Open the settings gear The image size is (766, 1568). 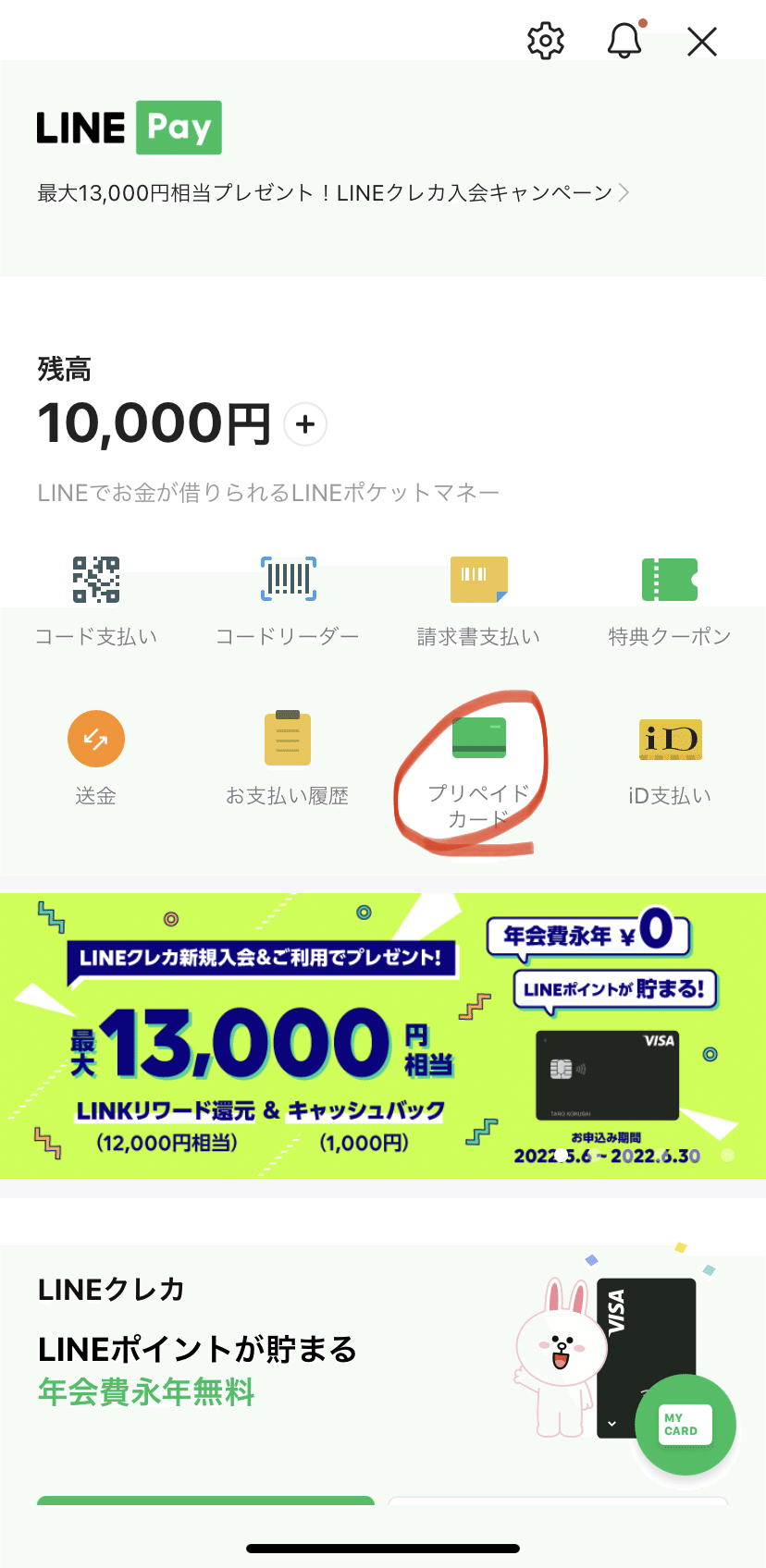[x=546, y=41]
